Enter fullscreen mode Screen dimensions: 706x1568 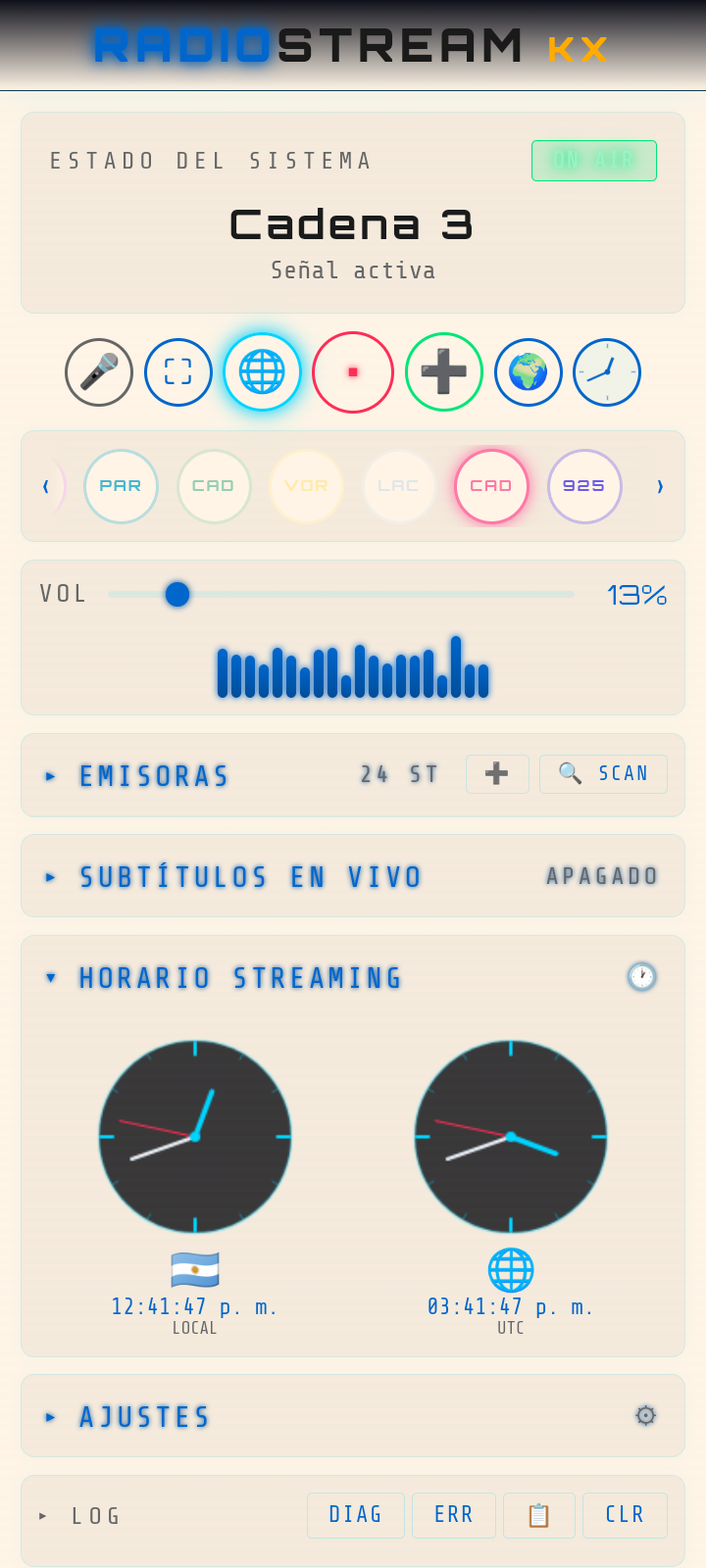pyautogui.click(x=178, y=372)
